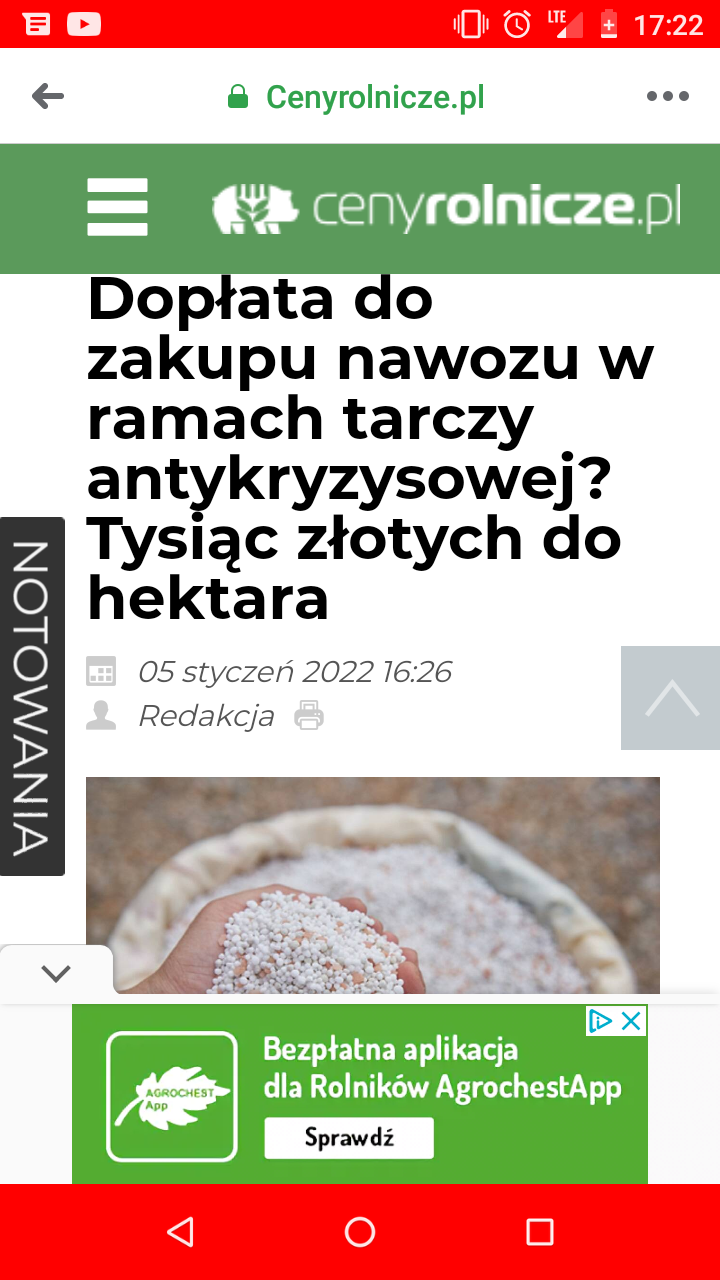
Task: Collapse the ad banner with chevron
Action: pos(56,972)
